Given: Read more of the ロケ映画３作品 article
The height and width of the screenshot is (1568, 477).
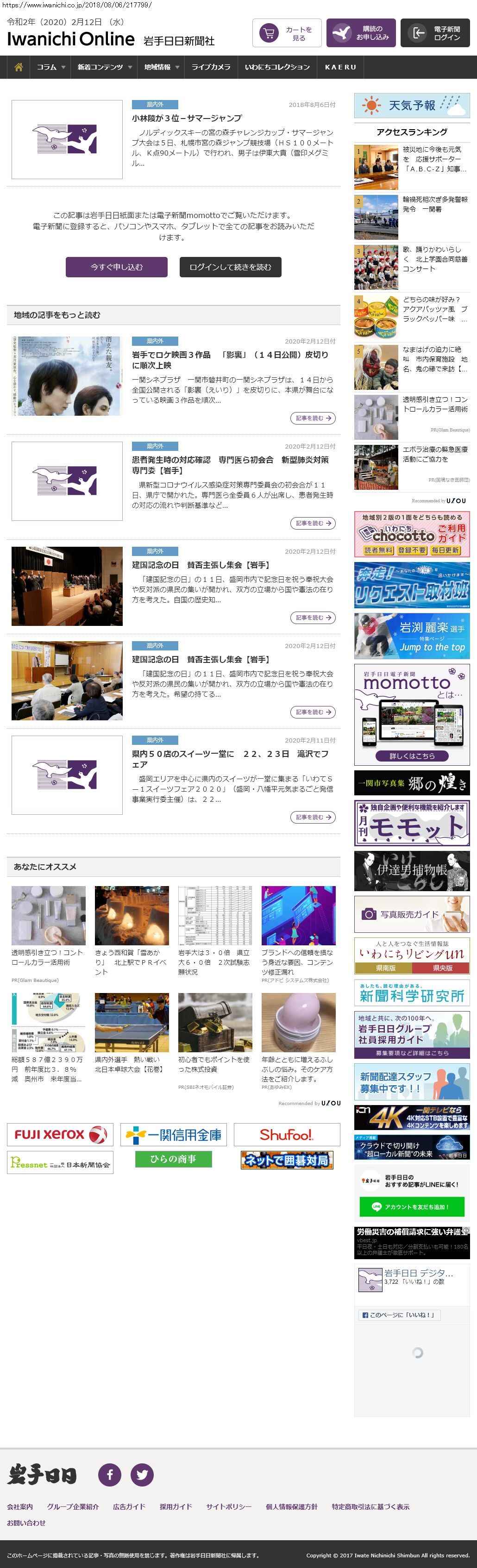Looking at the screenshot, I should coord(313,418).
